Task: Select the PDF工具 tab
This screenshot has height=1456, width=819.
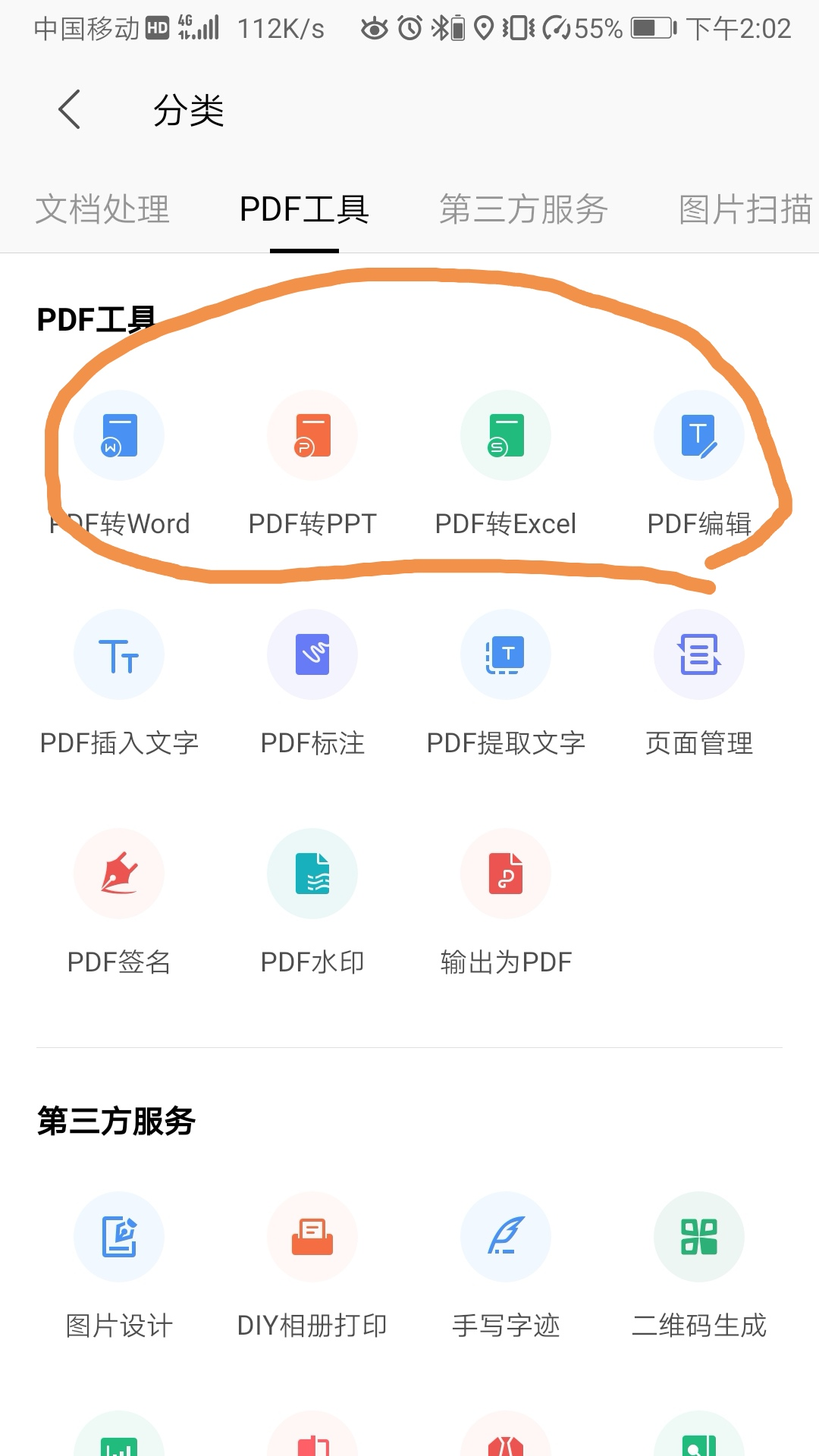Action: tap(304, 209)
